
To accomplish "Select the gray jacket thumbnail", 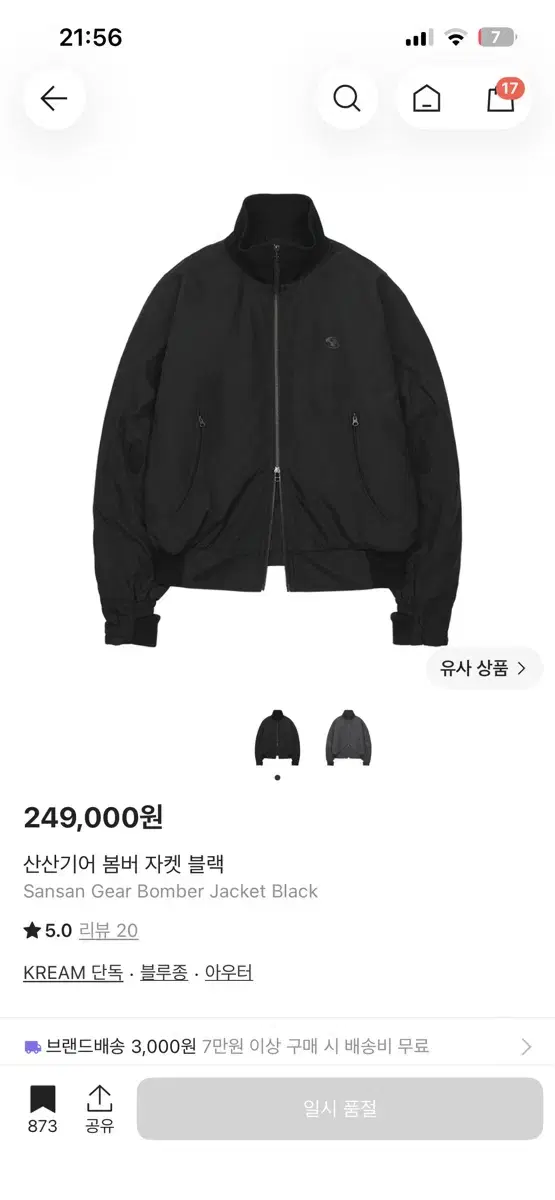I will (348, 738).
